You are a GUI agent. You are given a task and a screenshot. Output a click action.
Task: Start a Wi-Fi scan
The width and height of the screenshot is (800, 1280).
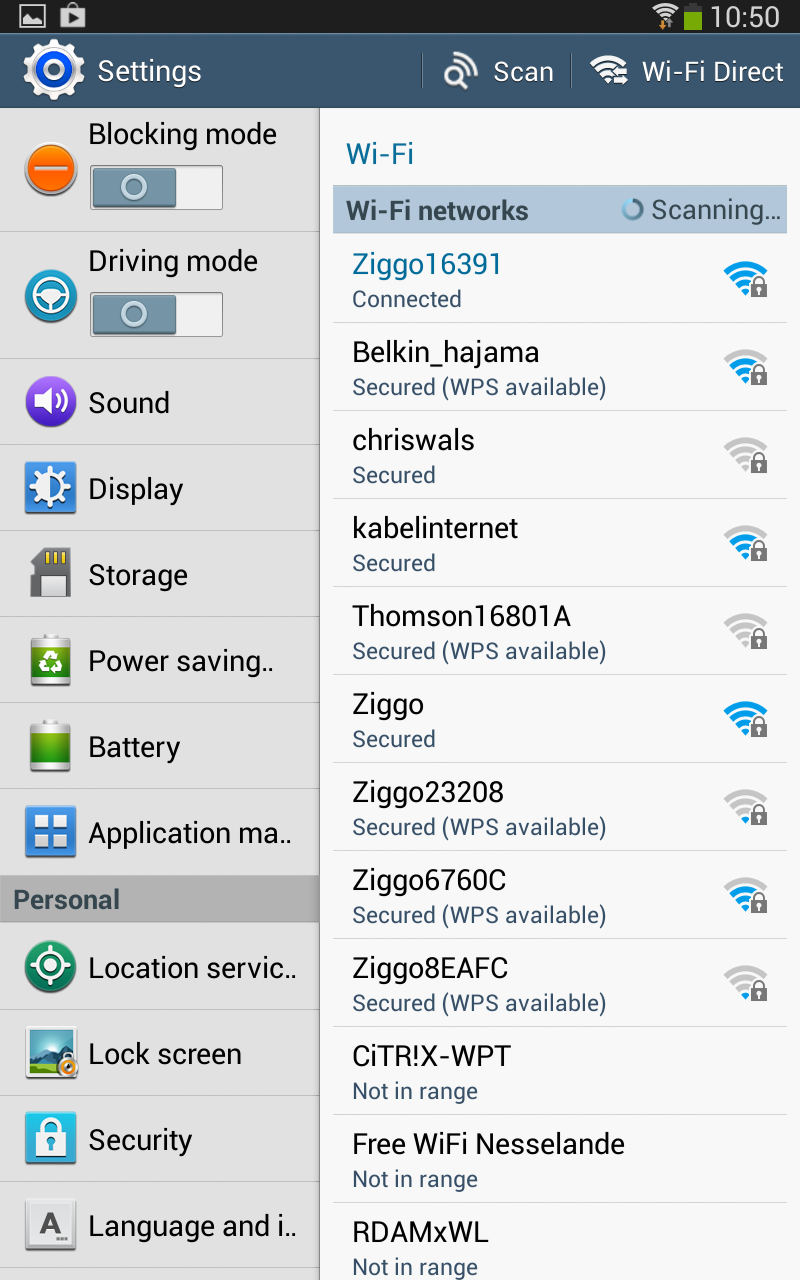pyautogui.click(x=499, y=72)
